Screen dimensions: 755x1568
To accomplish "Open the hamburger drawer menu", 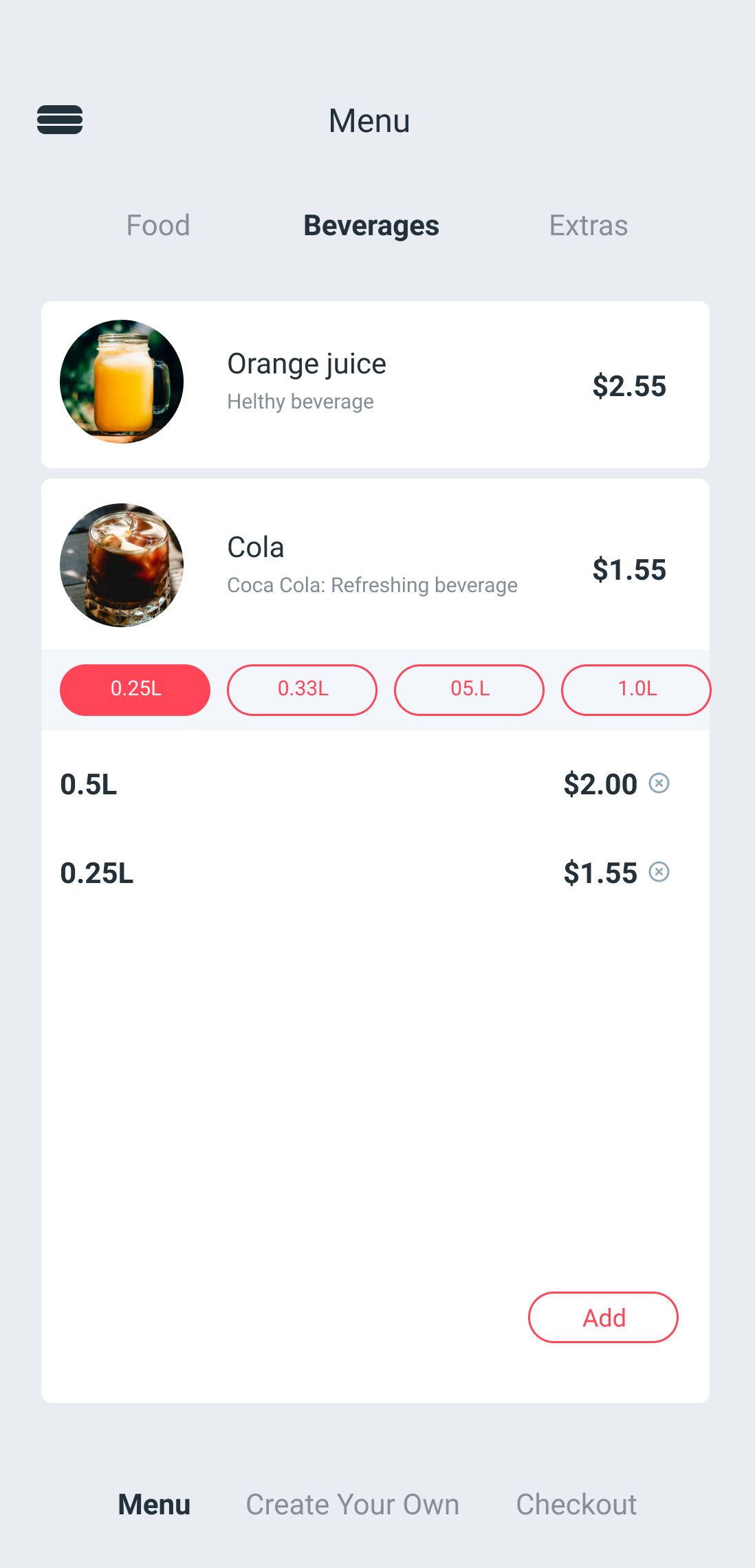I will [60, 120].
